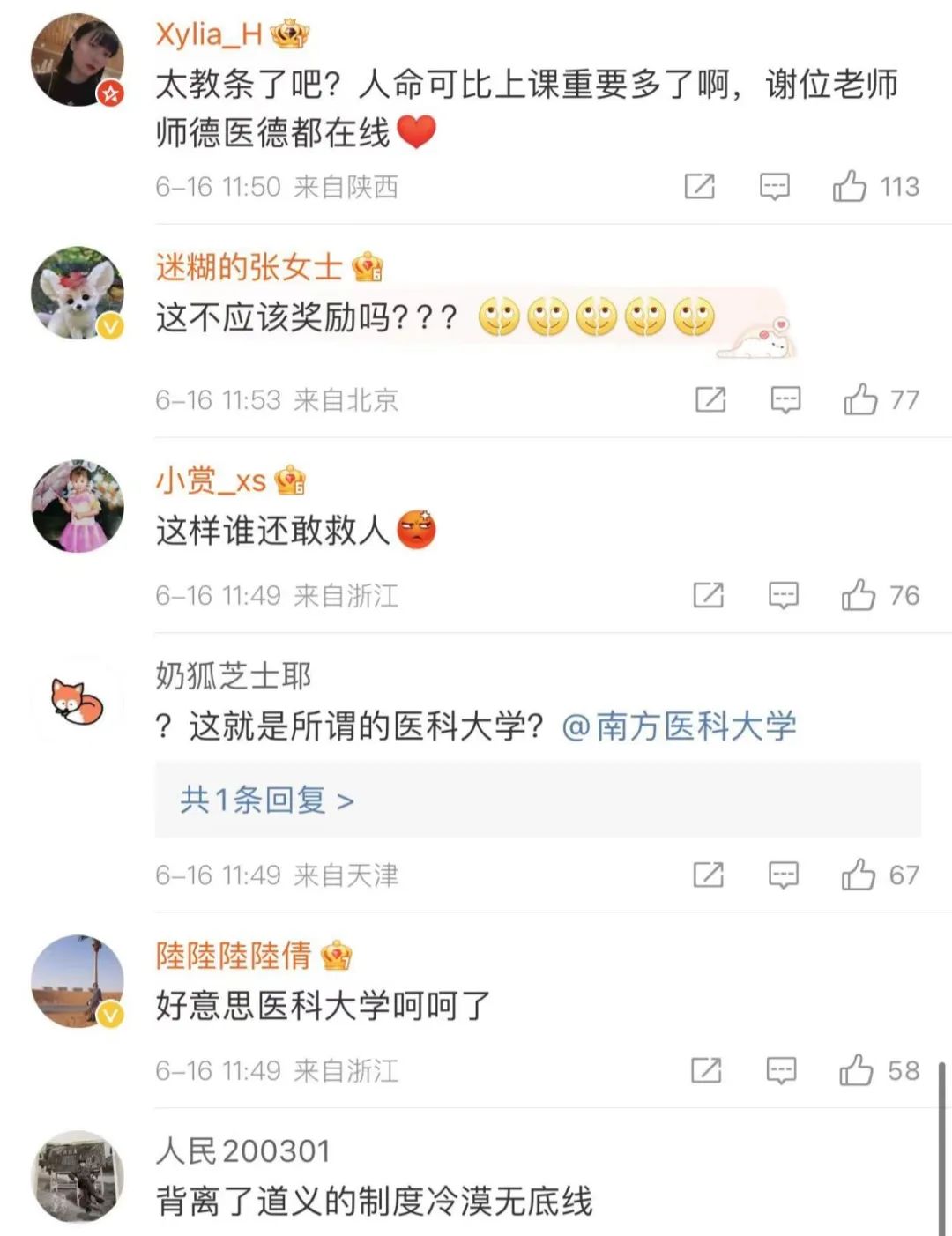Reply to 奶狐芝士耶's comment
The image size is (952, 1236).
783,875
